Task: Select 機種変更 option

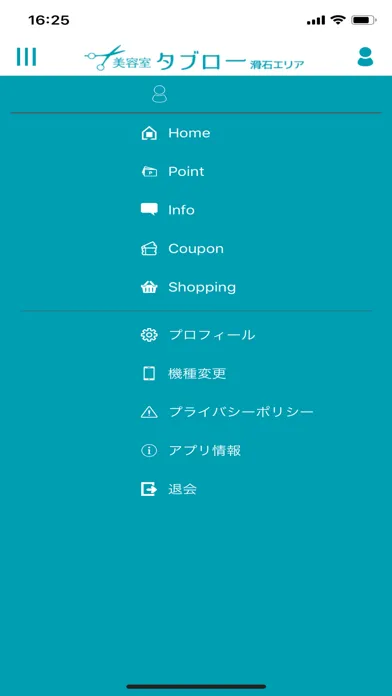Action: tap(183, 374)
